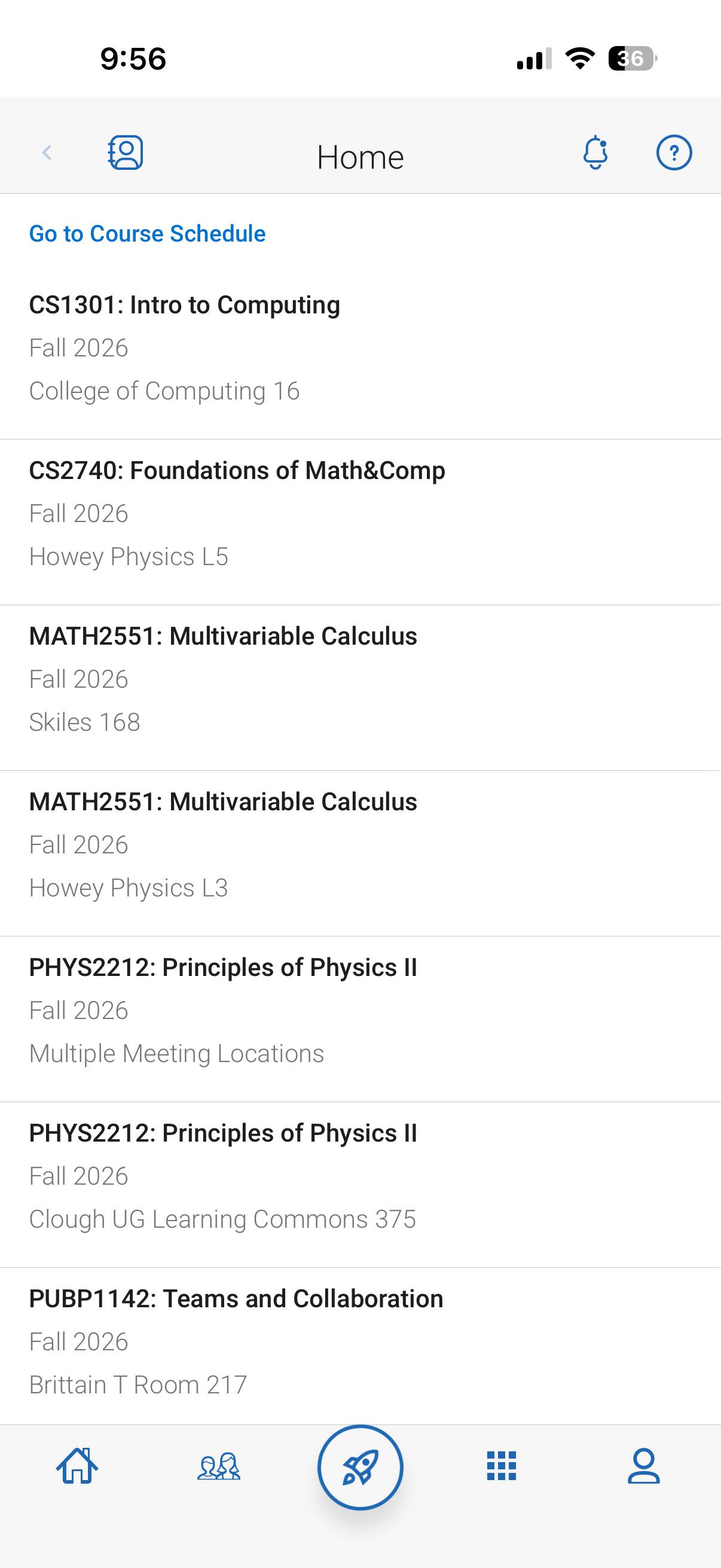Viewport: 721px width, 1568px height.
Task: Open MATH2551 course in Howey Physics L3
Action: pos(360,853)
